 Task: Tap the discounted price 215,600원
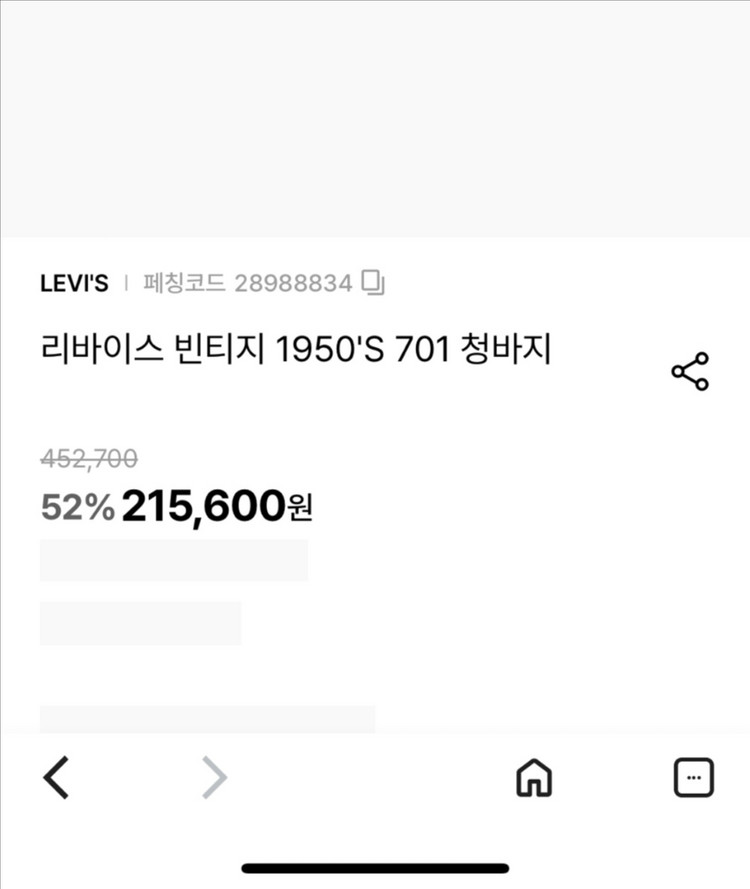click(x=216, y=506)
